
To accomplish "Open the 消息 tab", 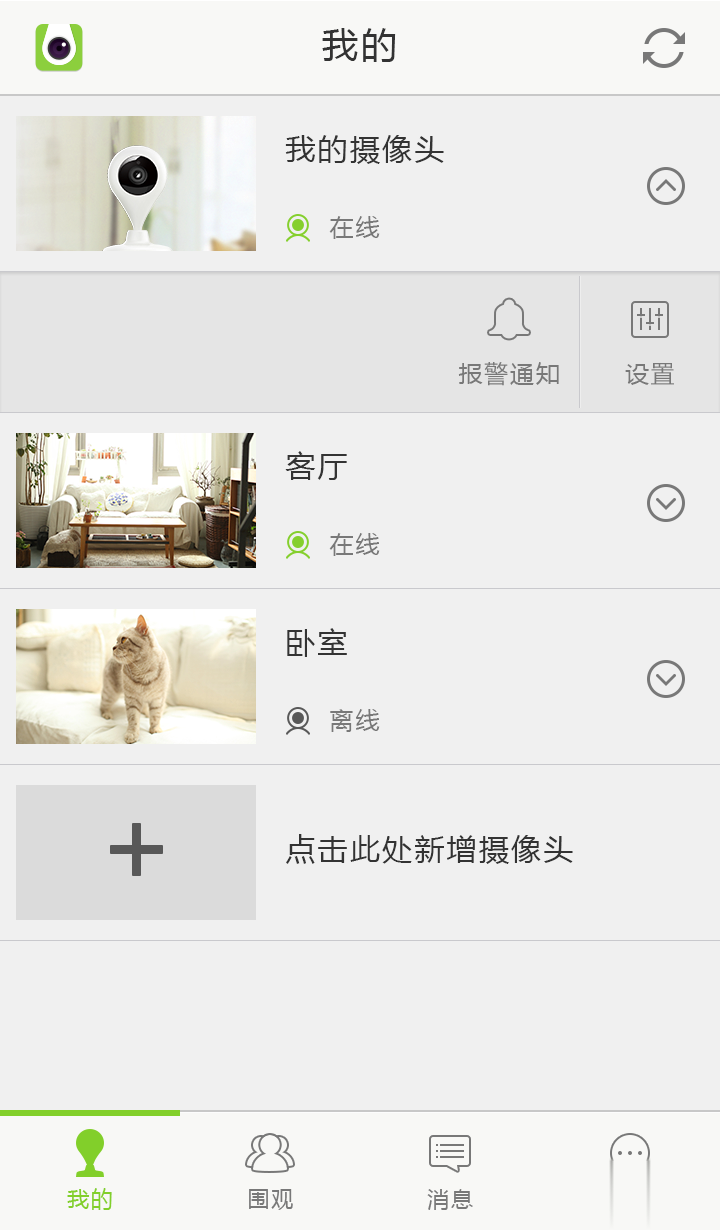I will 449,1170.
